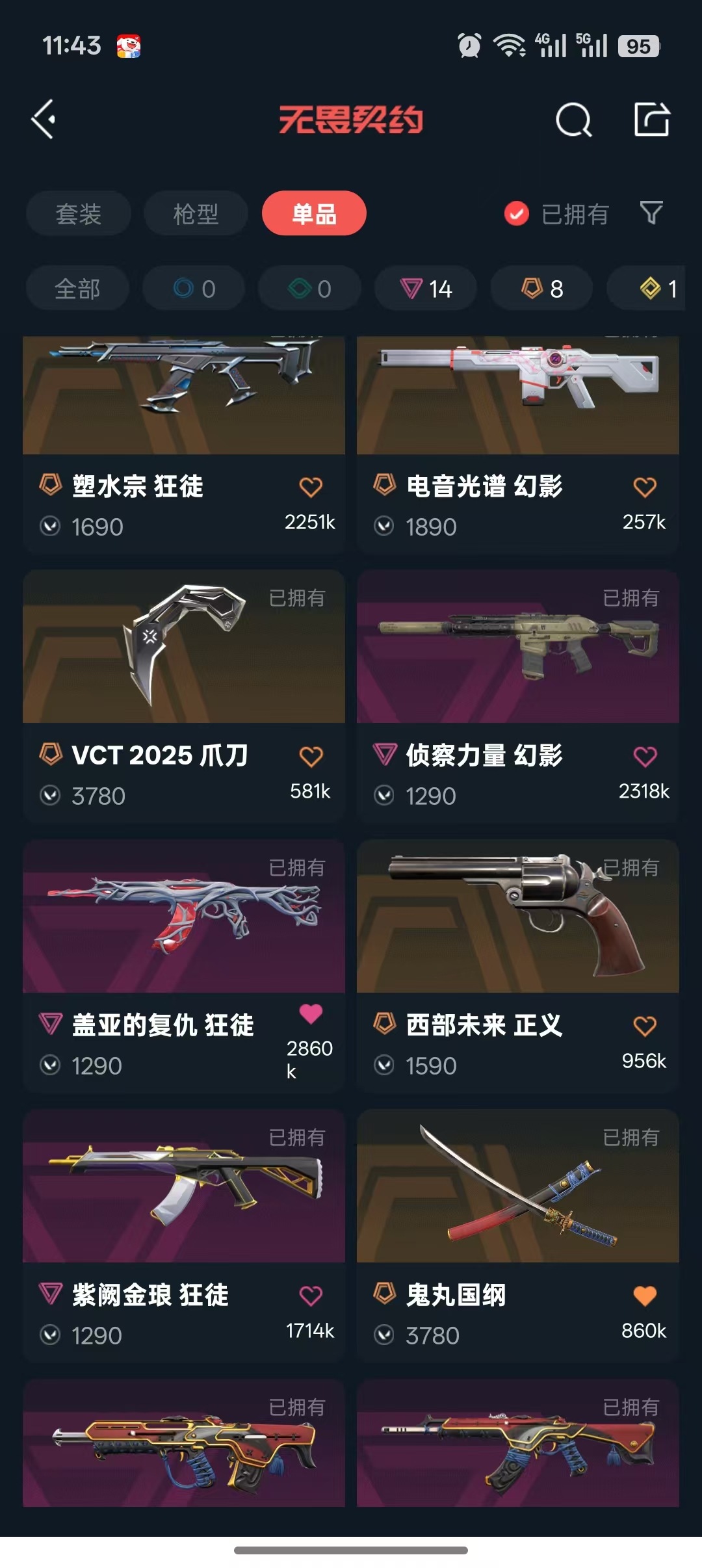Viewport: 702px width, 1568px height.
Task: Switch to the 套装 tab
Action: [79, 213]
